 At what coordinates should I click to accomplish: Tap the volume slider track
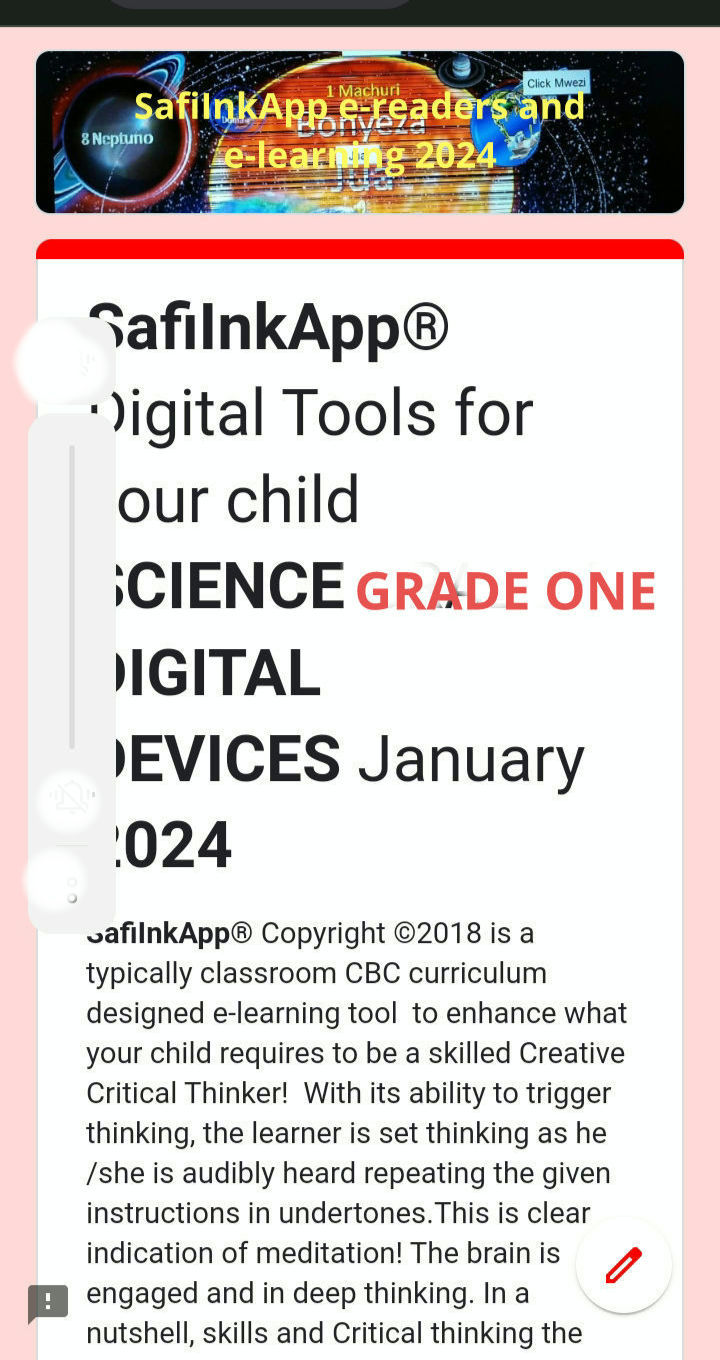click(x=72, y=597)
